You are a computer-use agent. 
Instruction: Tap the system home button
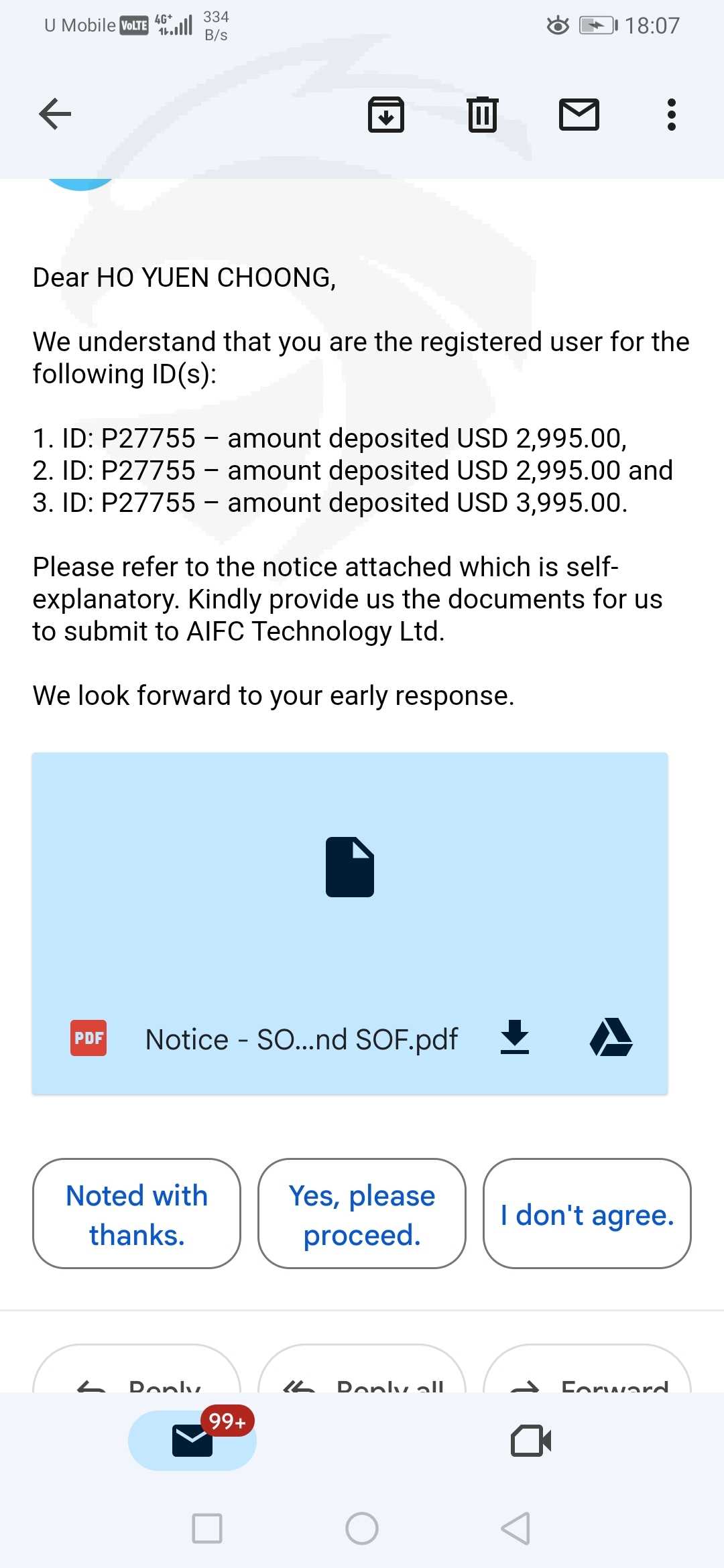pyautogui.click(x=362, y=1528)
